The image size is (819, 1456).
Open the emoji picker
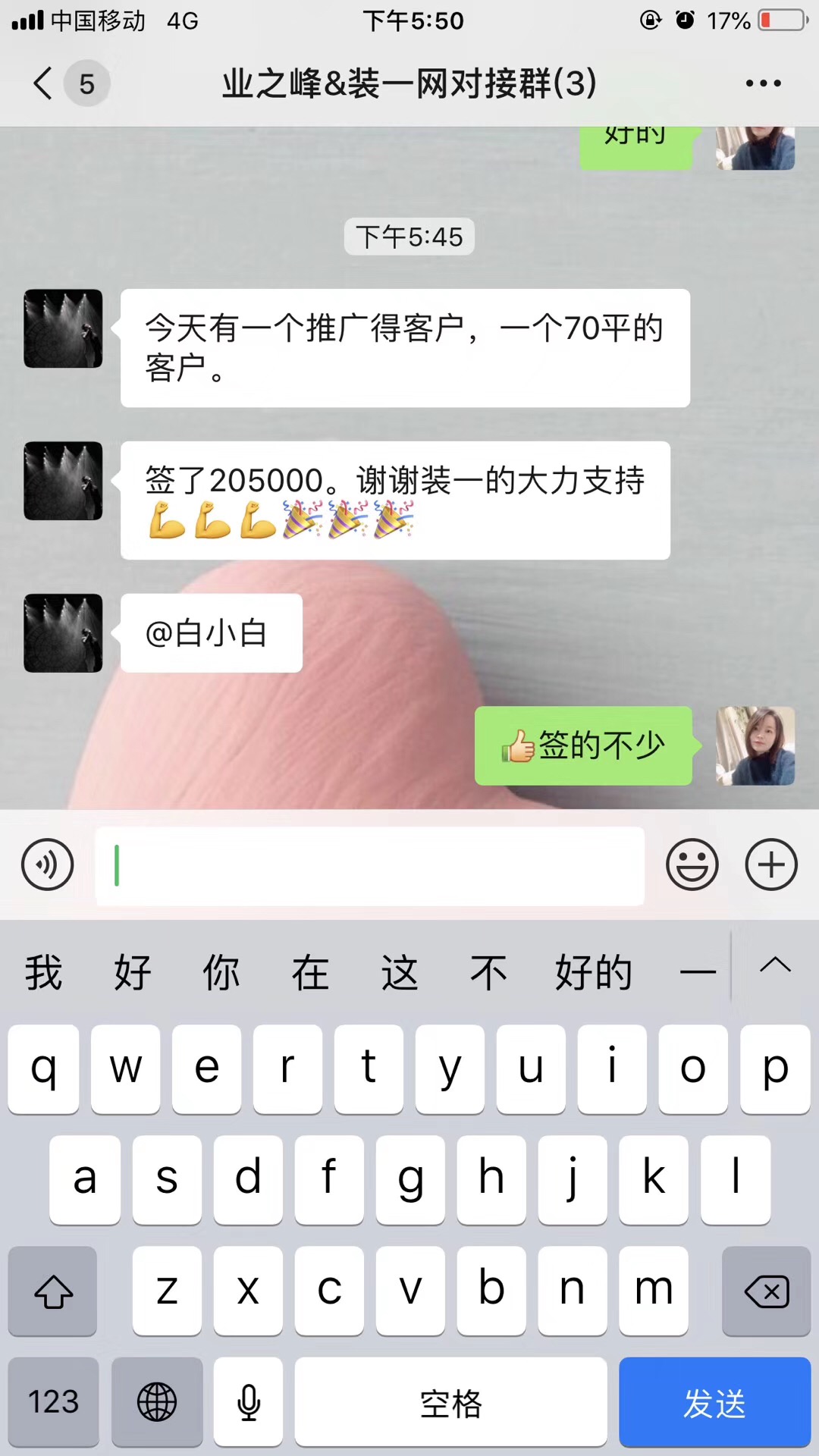692,864
